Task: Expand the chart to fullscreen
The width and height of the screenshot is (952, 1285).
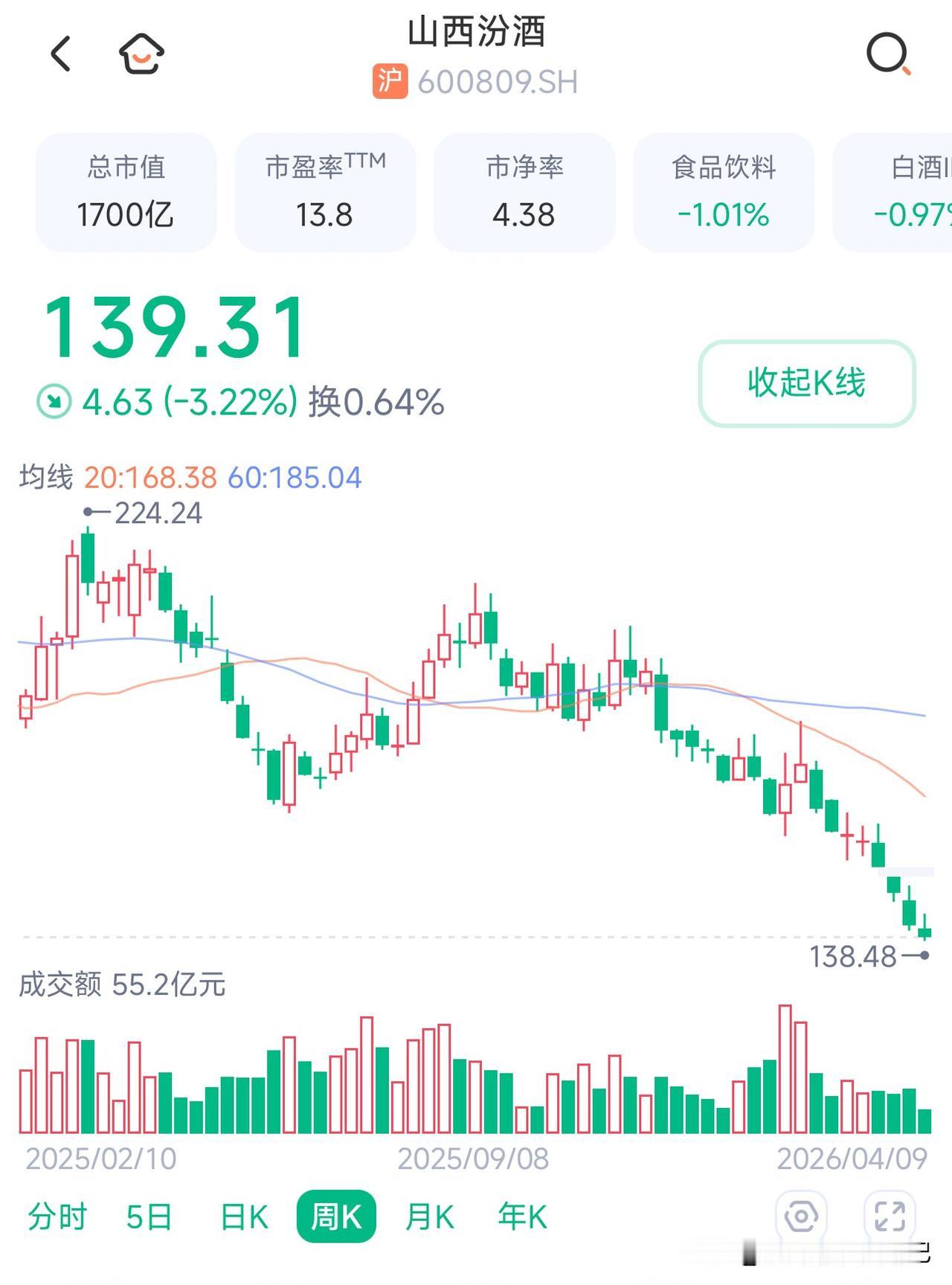Action: 890,1217
